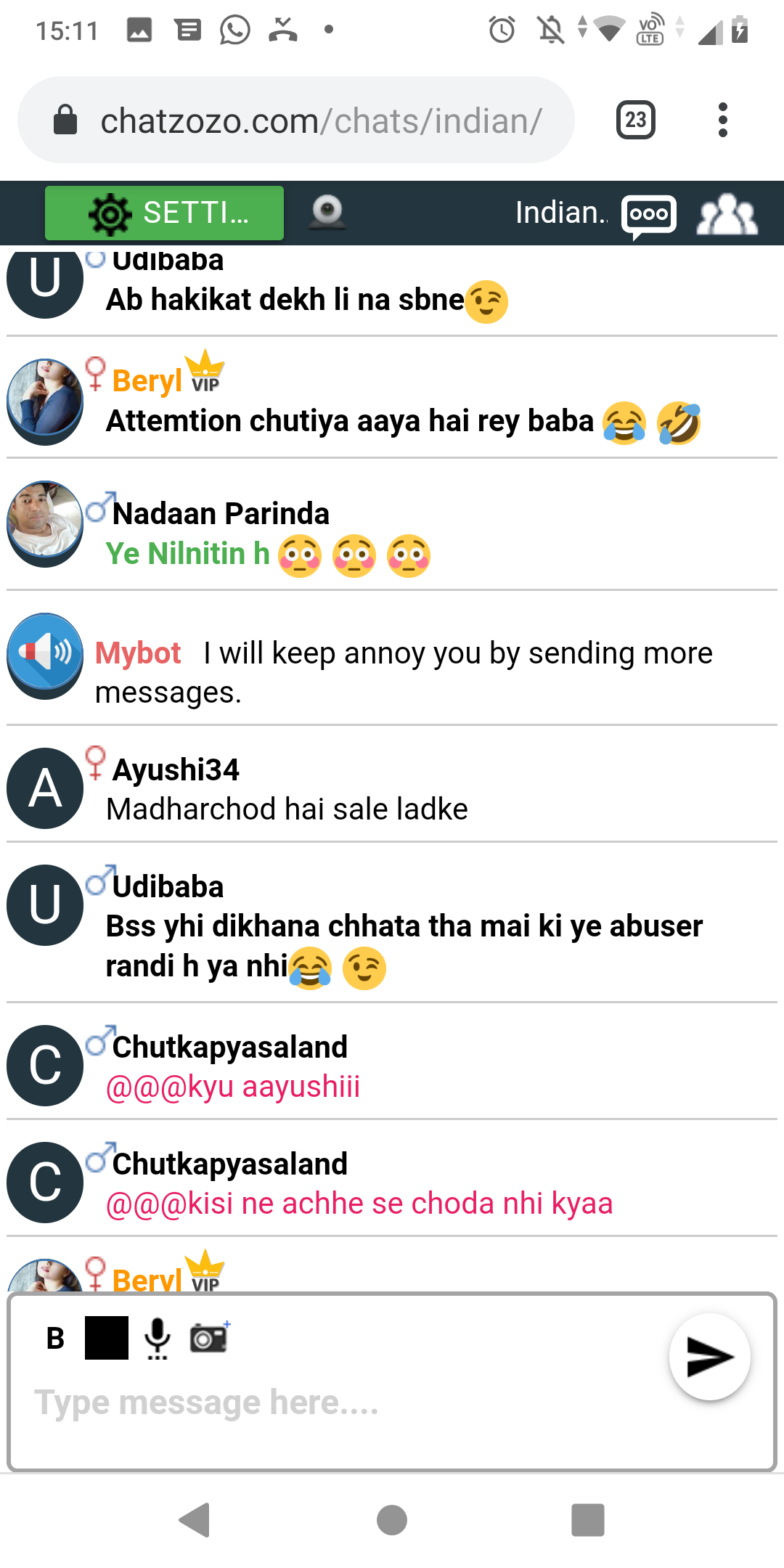The width and height of the screenshot is (784, 1568).
Task: Open the browser tab switcher
Action: 635,120
